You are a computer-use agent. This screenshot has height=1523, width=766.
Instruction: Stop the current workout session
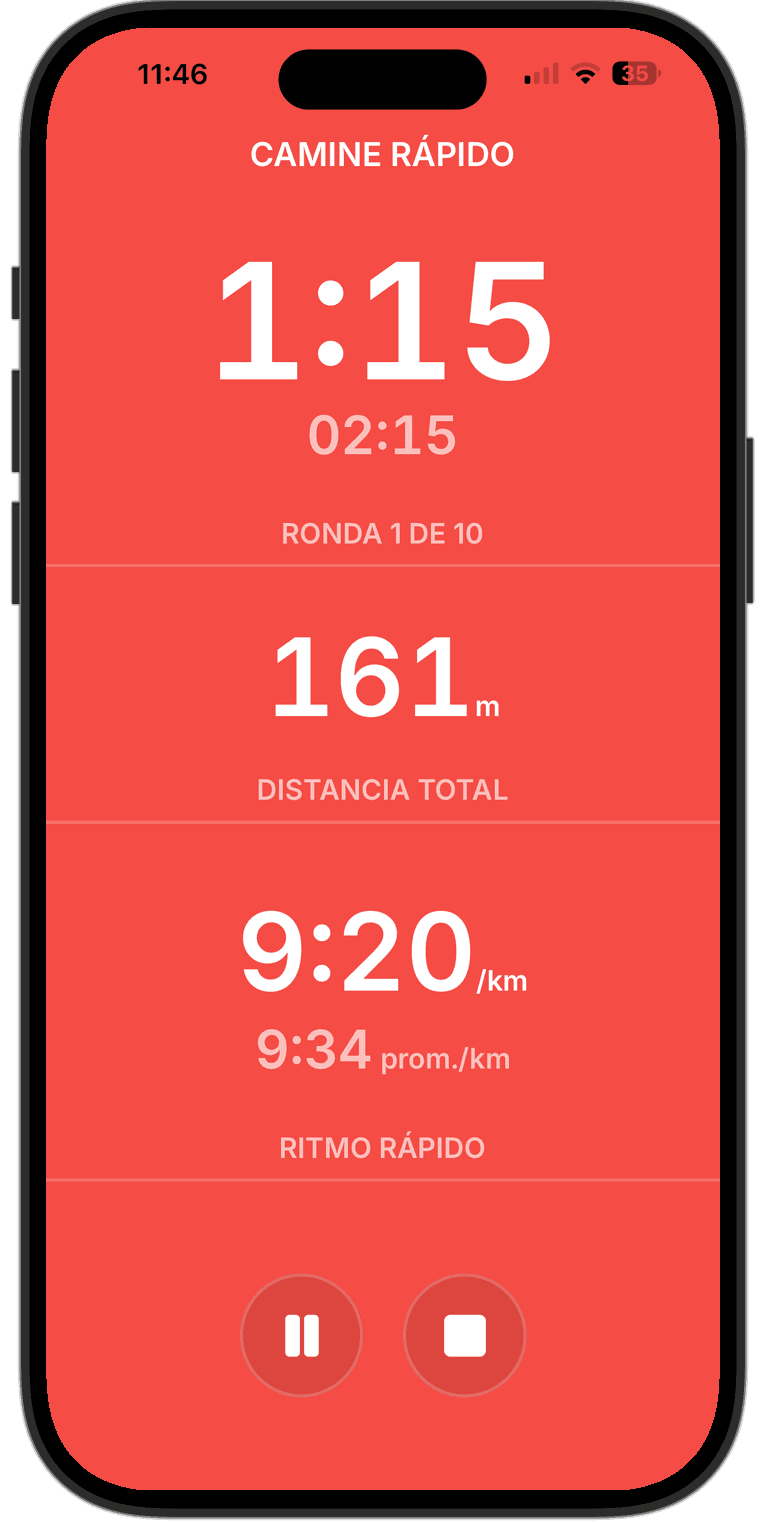tap(465, 1335)
